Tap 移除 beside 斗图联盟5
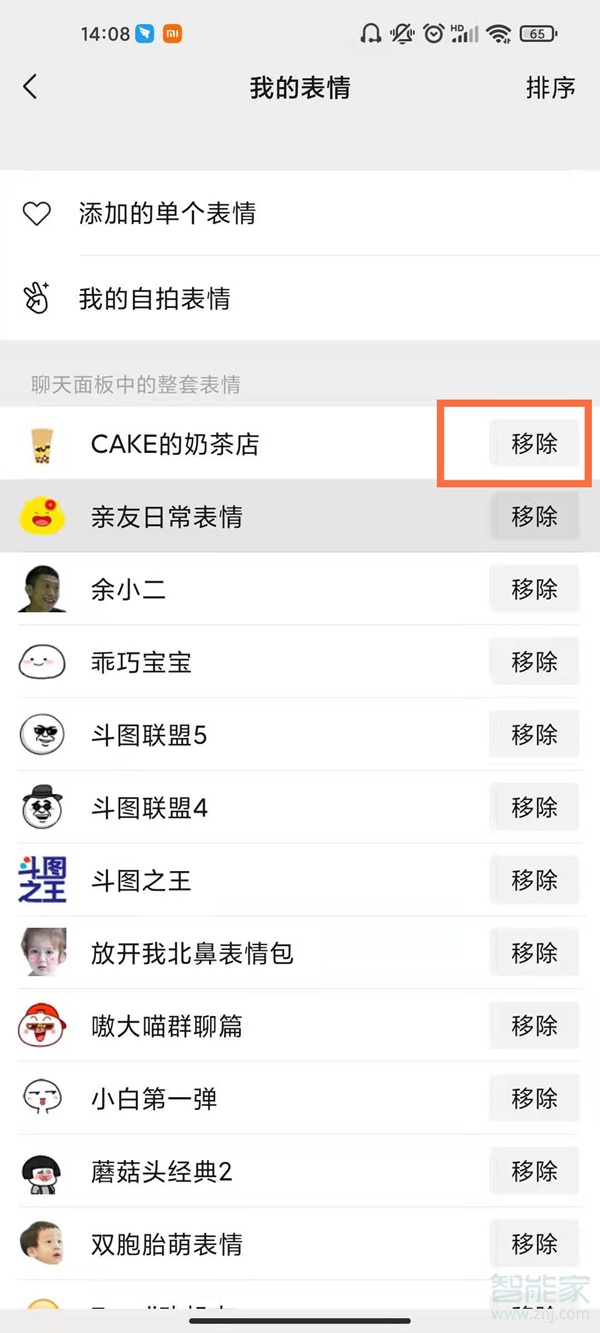600x1333 pixels. click(x=534, y=735)
